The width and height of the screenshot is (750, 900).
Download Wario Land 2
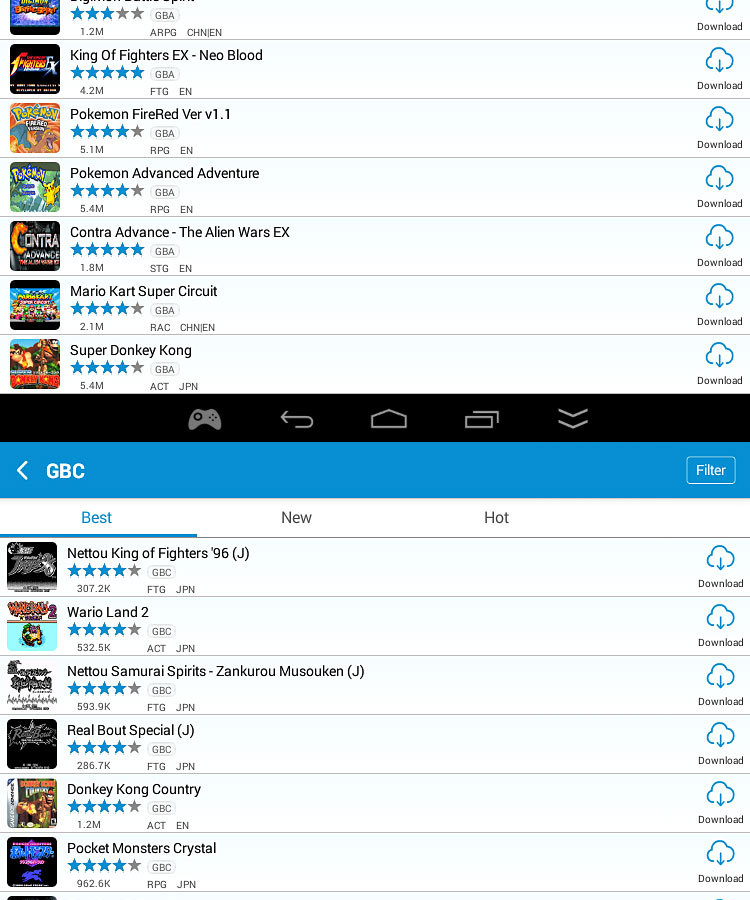pos(720,625)
